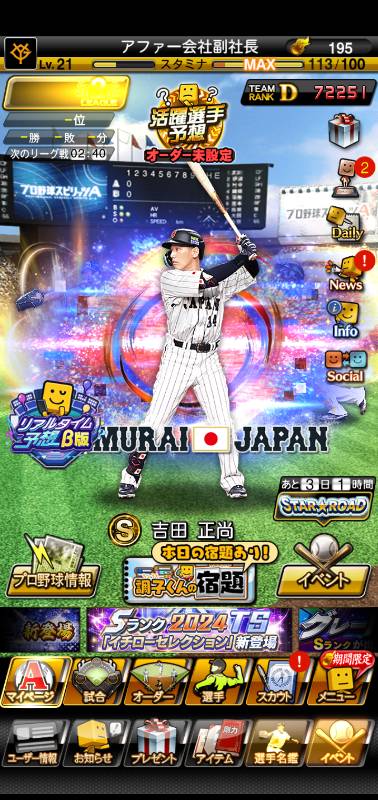Screen dimensions: 378x800
Task: Open the present gift box icon
Action: click(x=344, y=131)
